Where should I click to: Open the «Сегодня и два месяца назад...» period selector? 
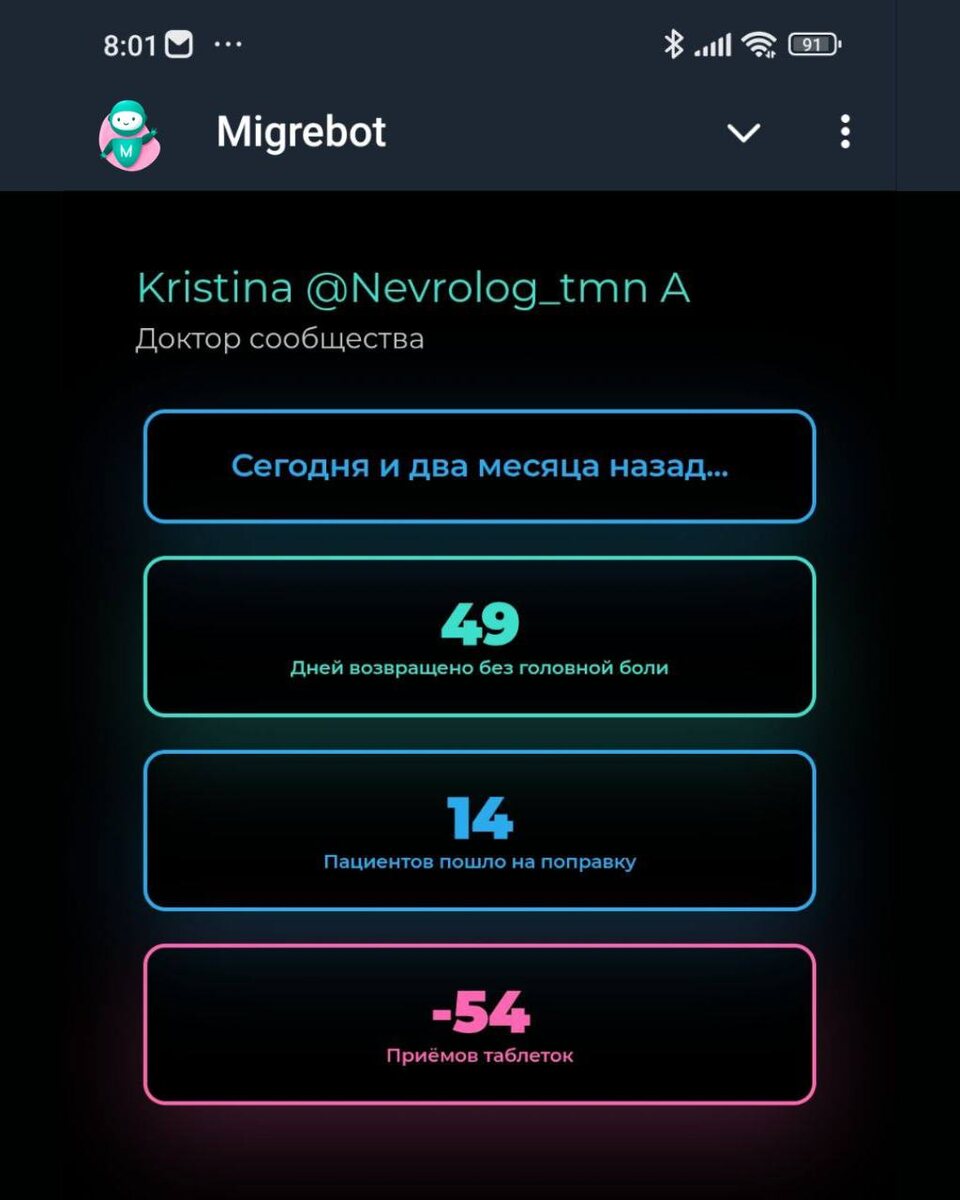click(479, 466)
